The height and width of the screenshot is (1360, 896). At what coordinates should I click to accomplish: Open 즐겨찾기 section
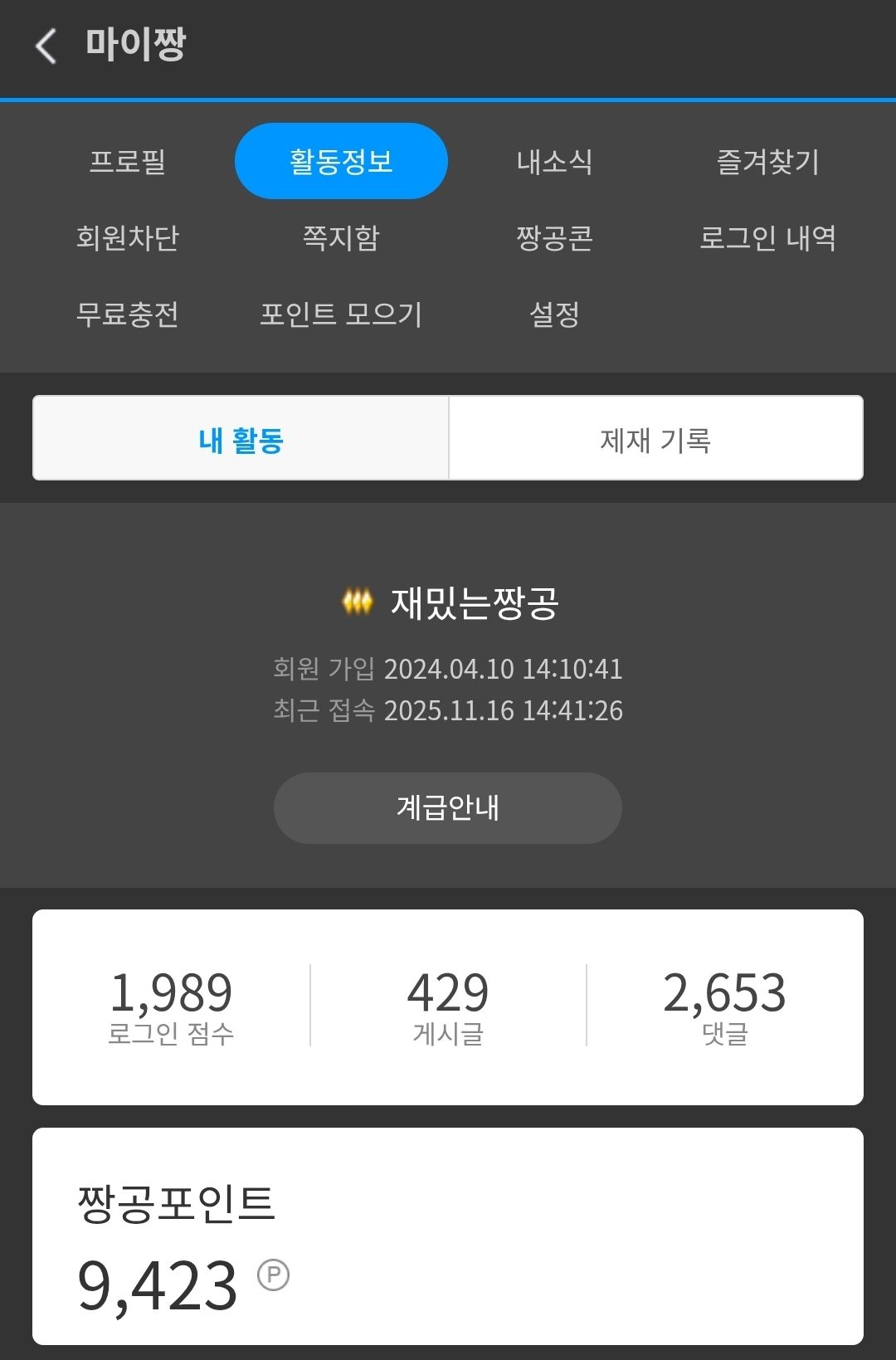pyautogui.click(x=767, y=161)
